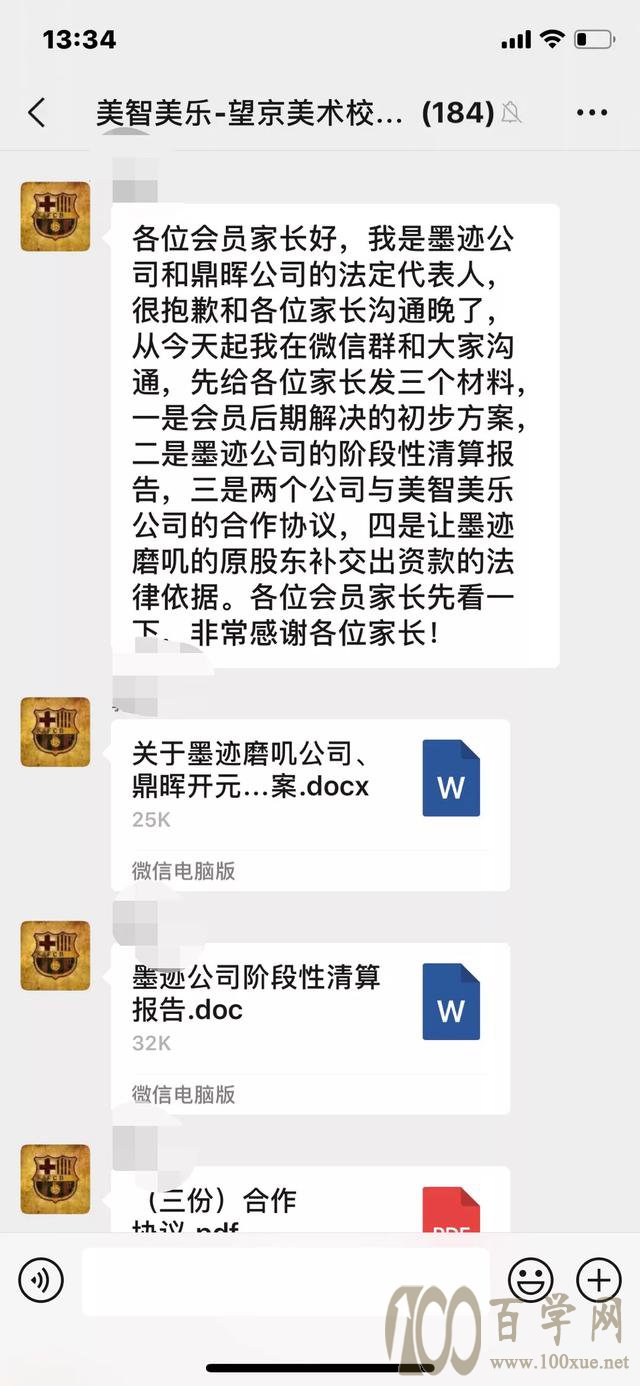Open the plus attachments menu
This screenshot has height=1386, width=640.
point(599,1279)
